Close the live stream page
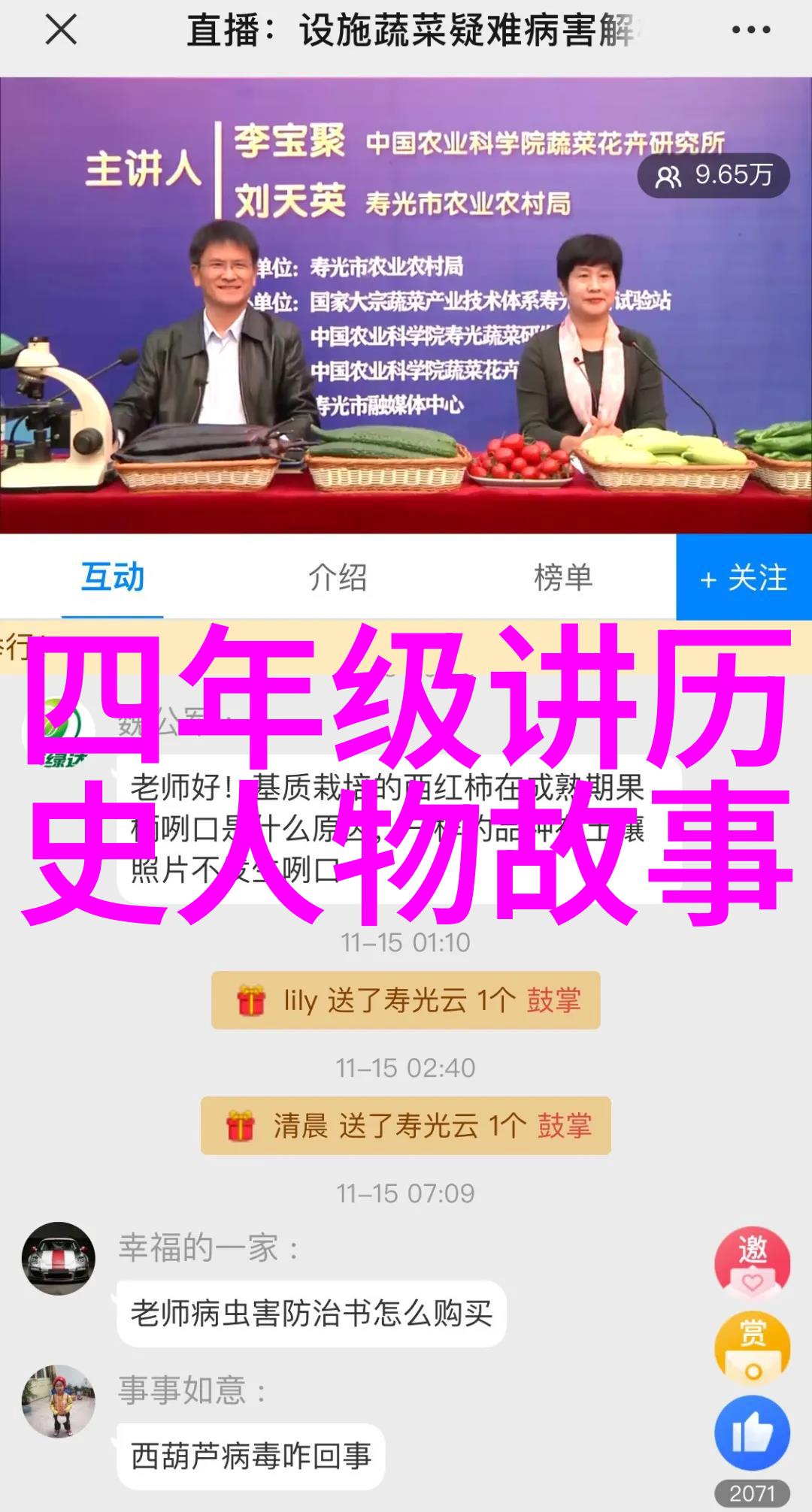The height and width of the screenshot is (1512, 812). coord(61,31)
